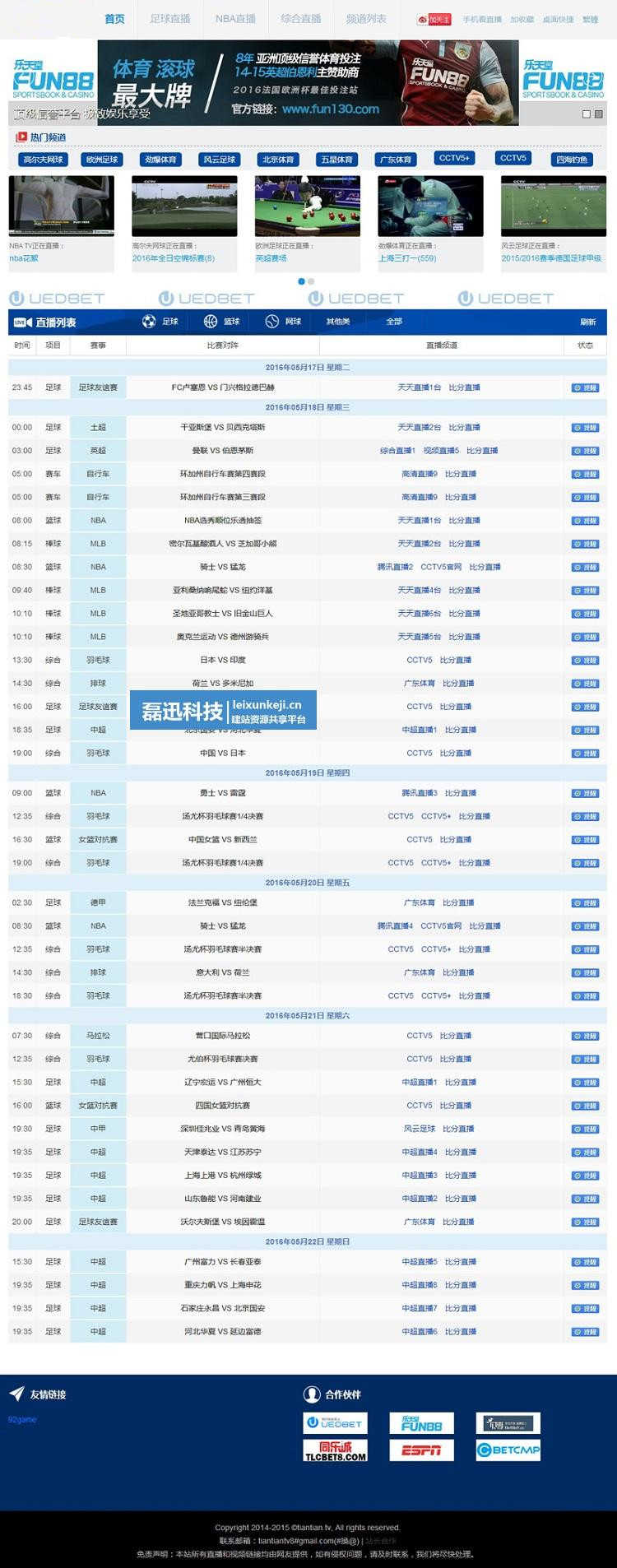Open the snooker 英超赛场 video thumbnail
The image size is (617, 1568).
(x=307, y=206)
